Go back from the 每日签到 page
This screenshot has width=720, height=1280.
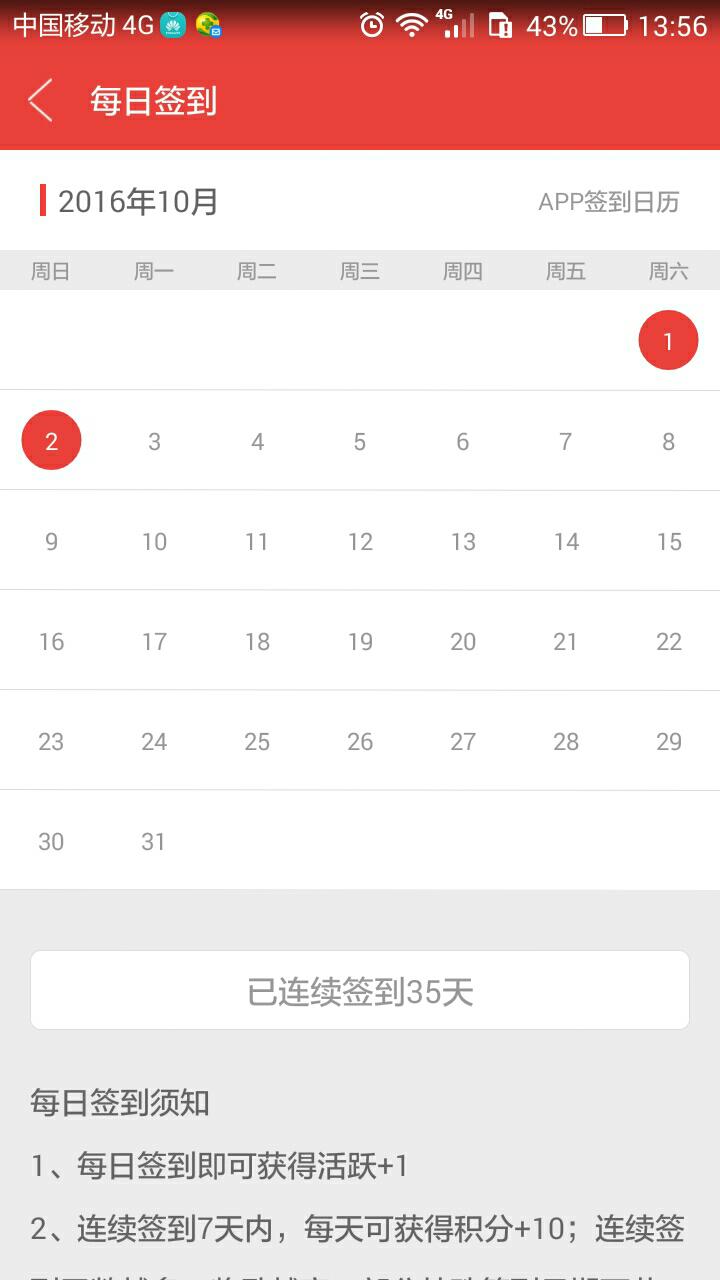point(40,101)
